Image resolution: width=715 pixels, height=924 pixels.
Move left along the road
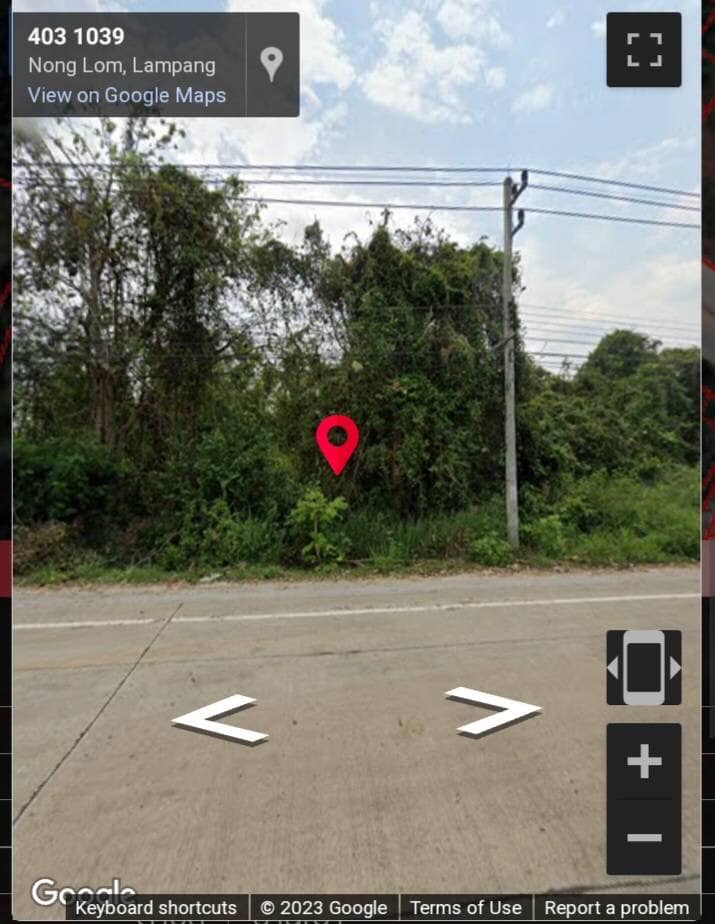click(x=220, y=718)
